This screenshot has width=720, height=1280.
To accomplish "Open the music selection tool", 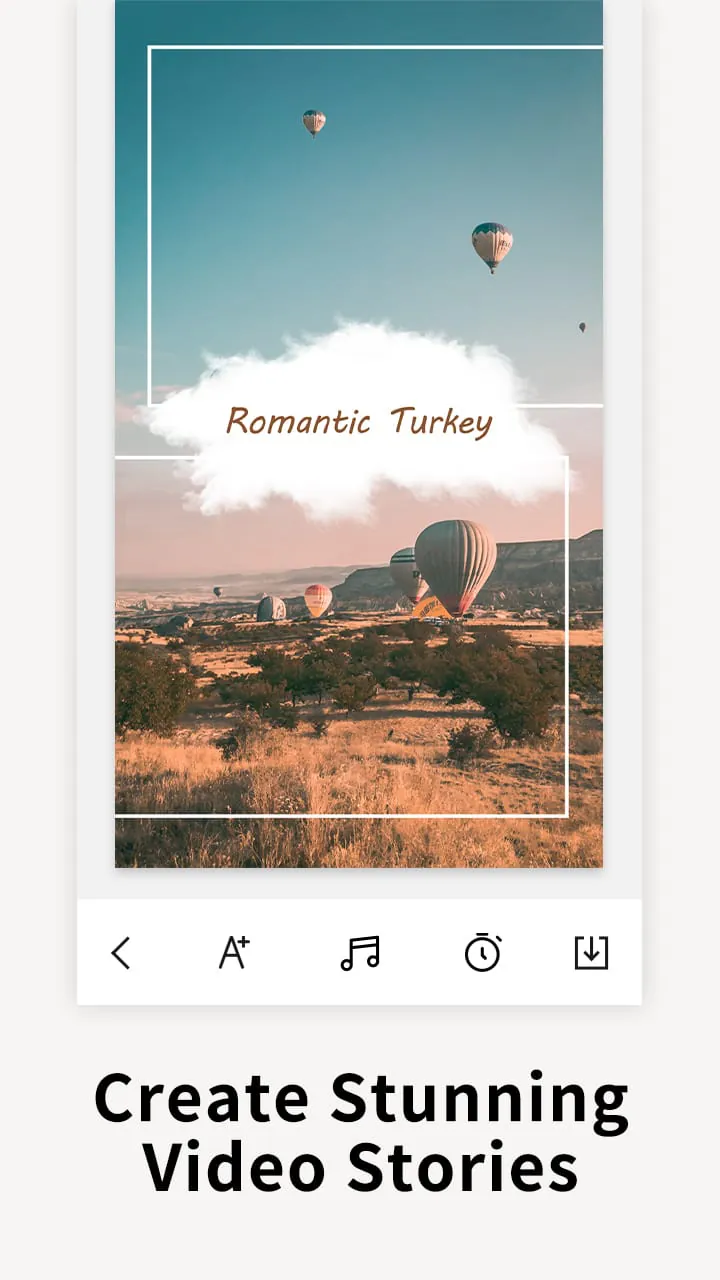I will click(362, 953).
